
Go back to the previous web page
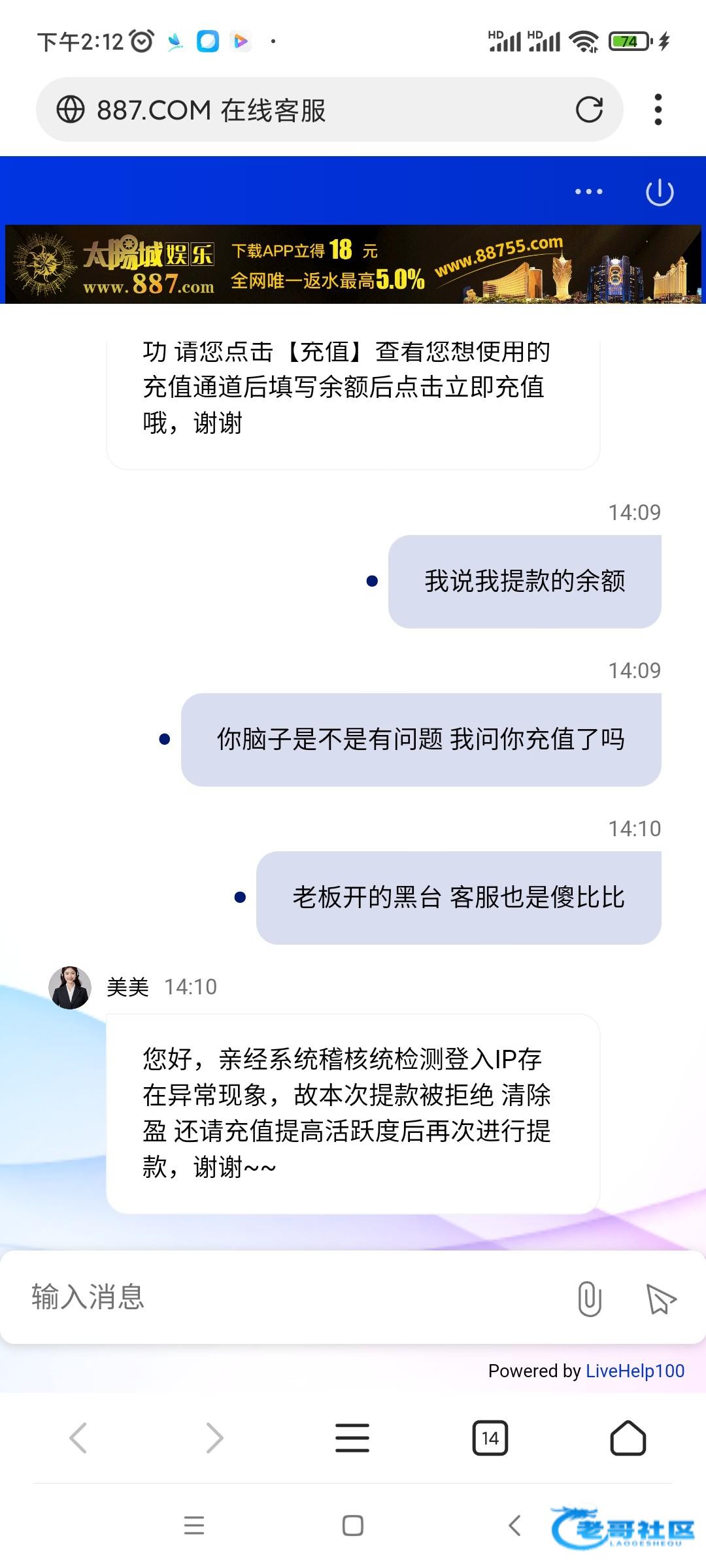point(78,1438)
